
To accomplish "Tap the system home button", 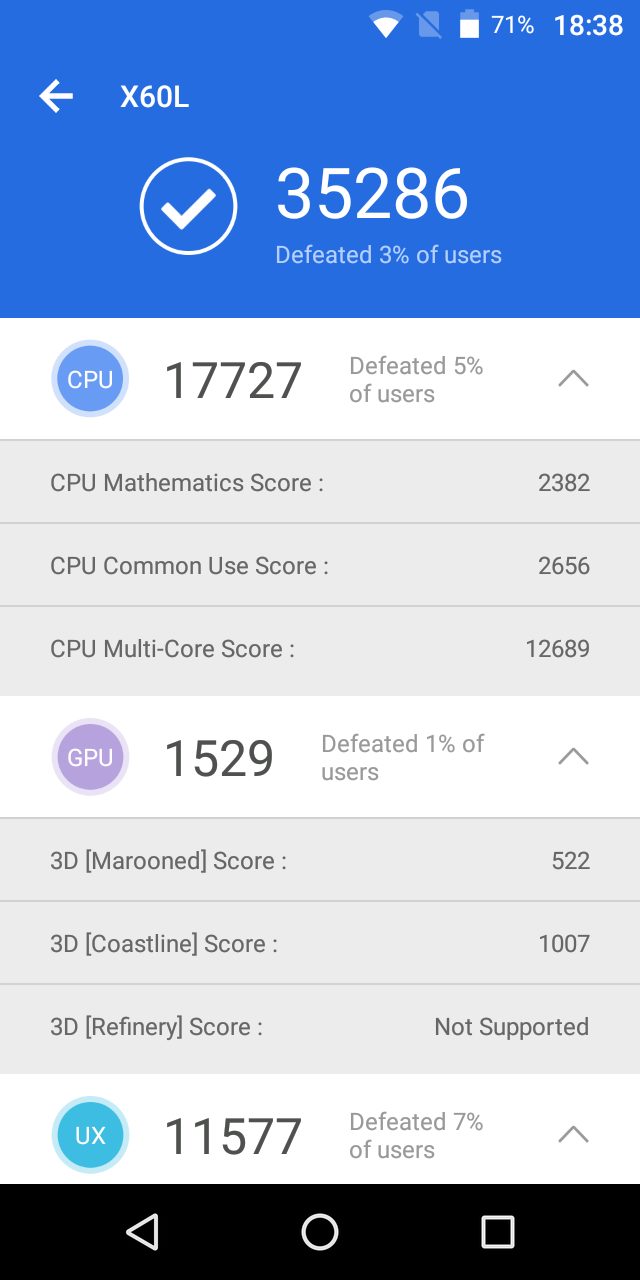I will (x=320, y=1232).
